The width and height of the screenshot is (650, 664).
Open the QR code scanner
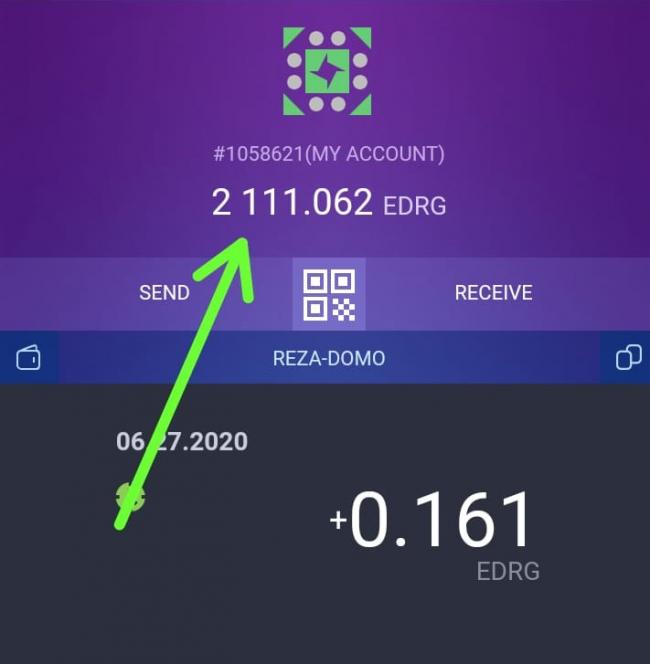(x=329, y=294)
